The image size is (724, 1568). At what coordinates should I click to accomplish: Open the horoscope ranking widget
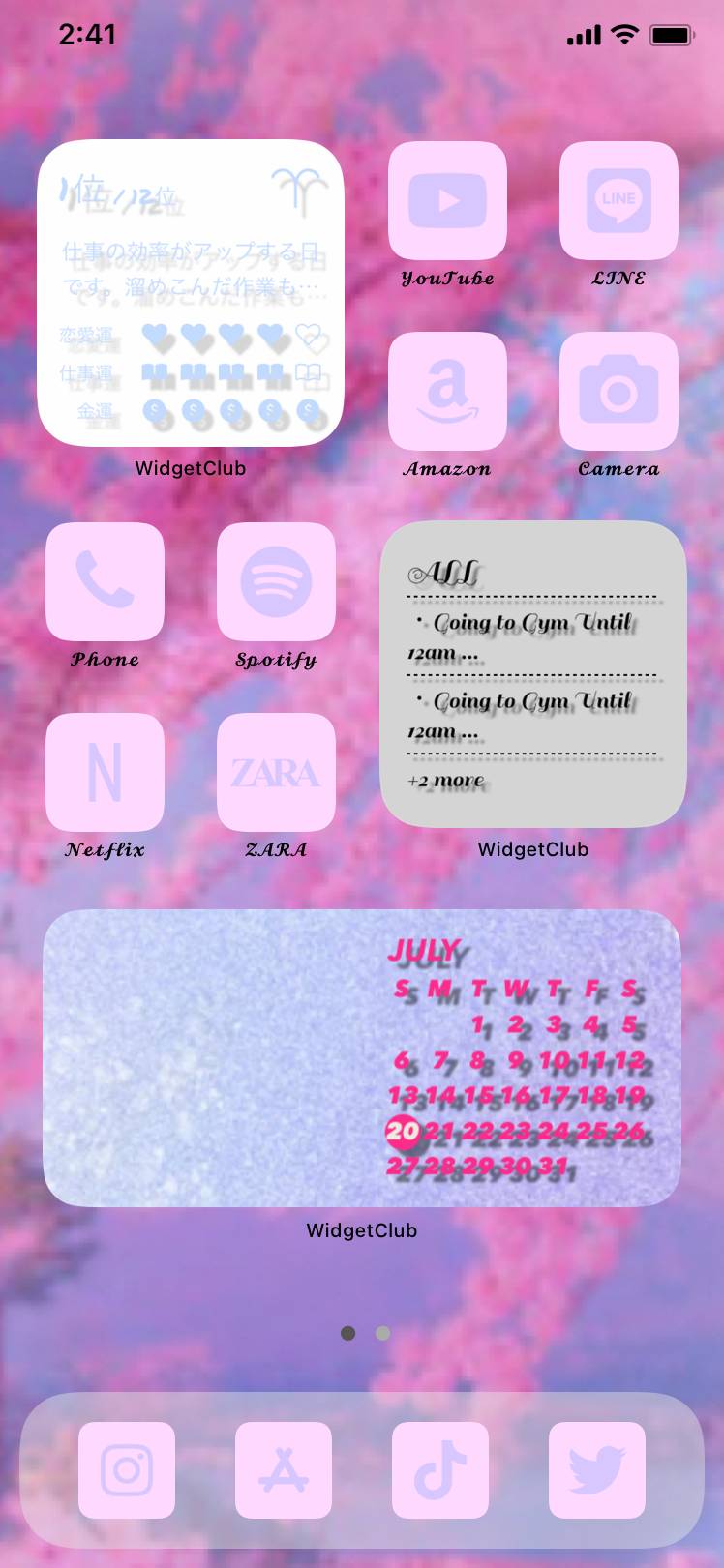click(x=191, y=293)
